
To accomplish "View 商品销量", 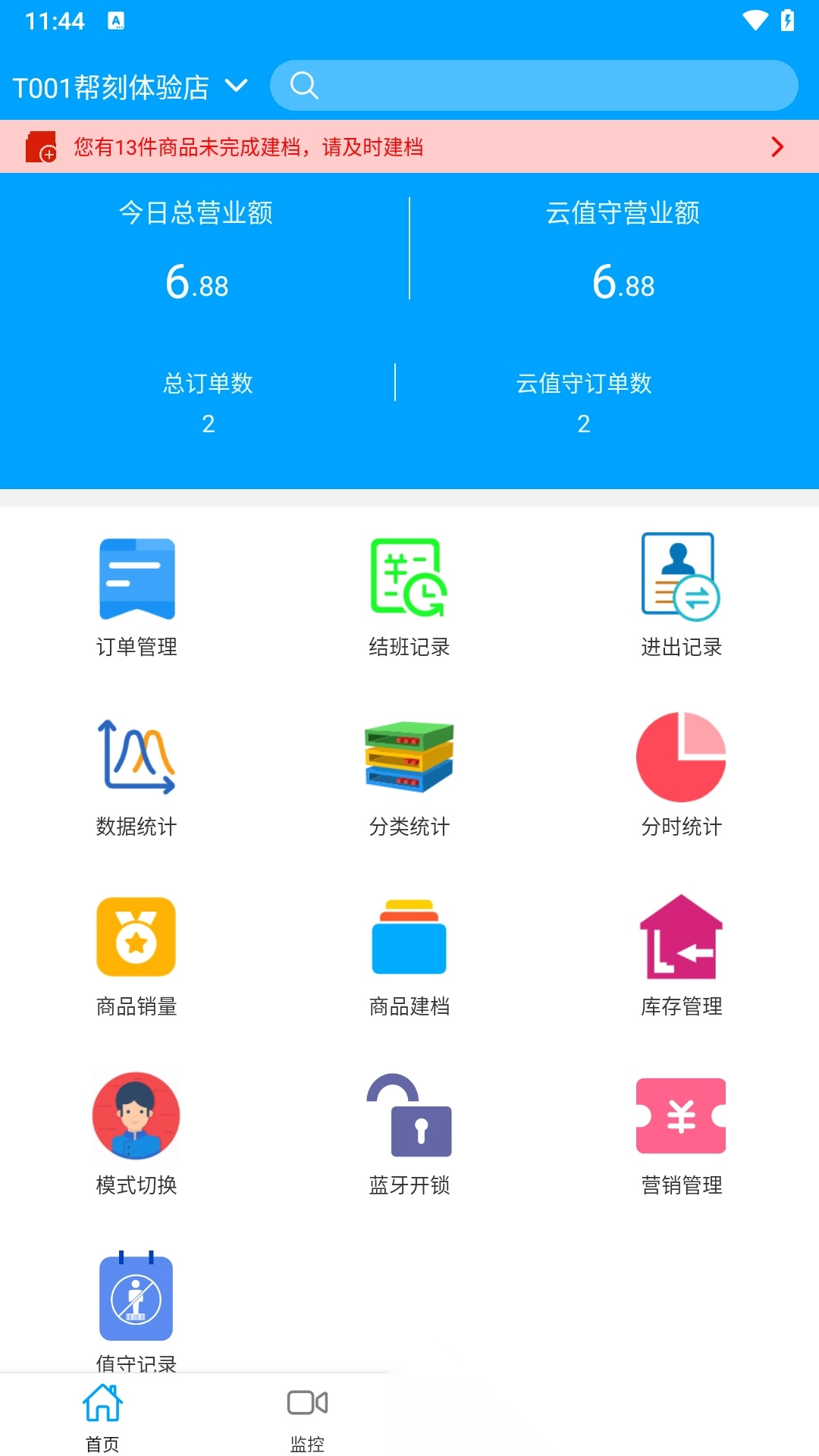I will click(x=136, y=954).
